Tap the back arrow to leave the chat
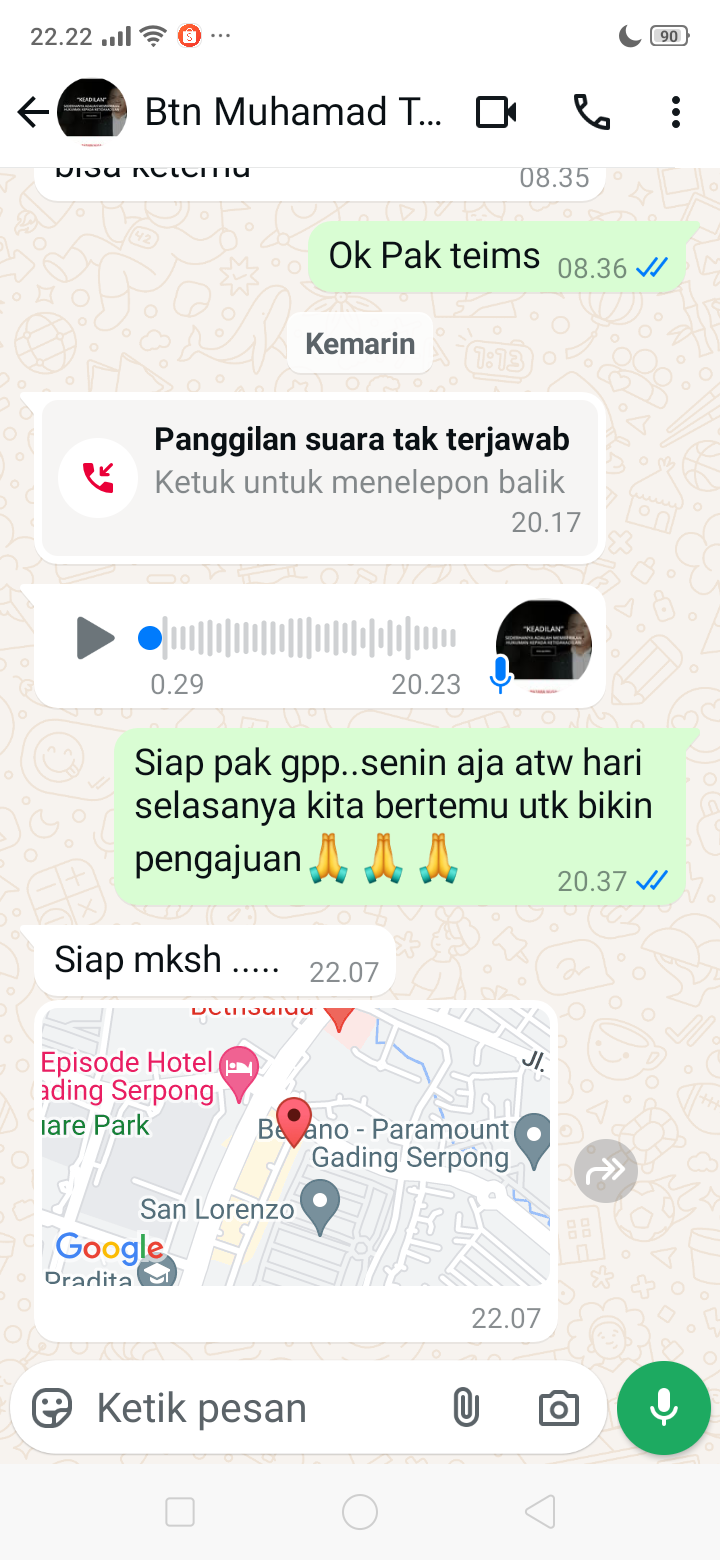Viewport: 720px width, 1560px height. coord(32,112)
